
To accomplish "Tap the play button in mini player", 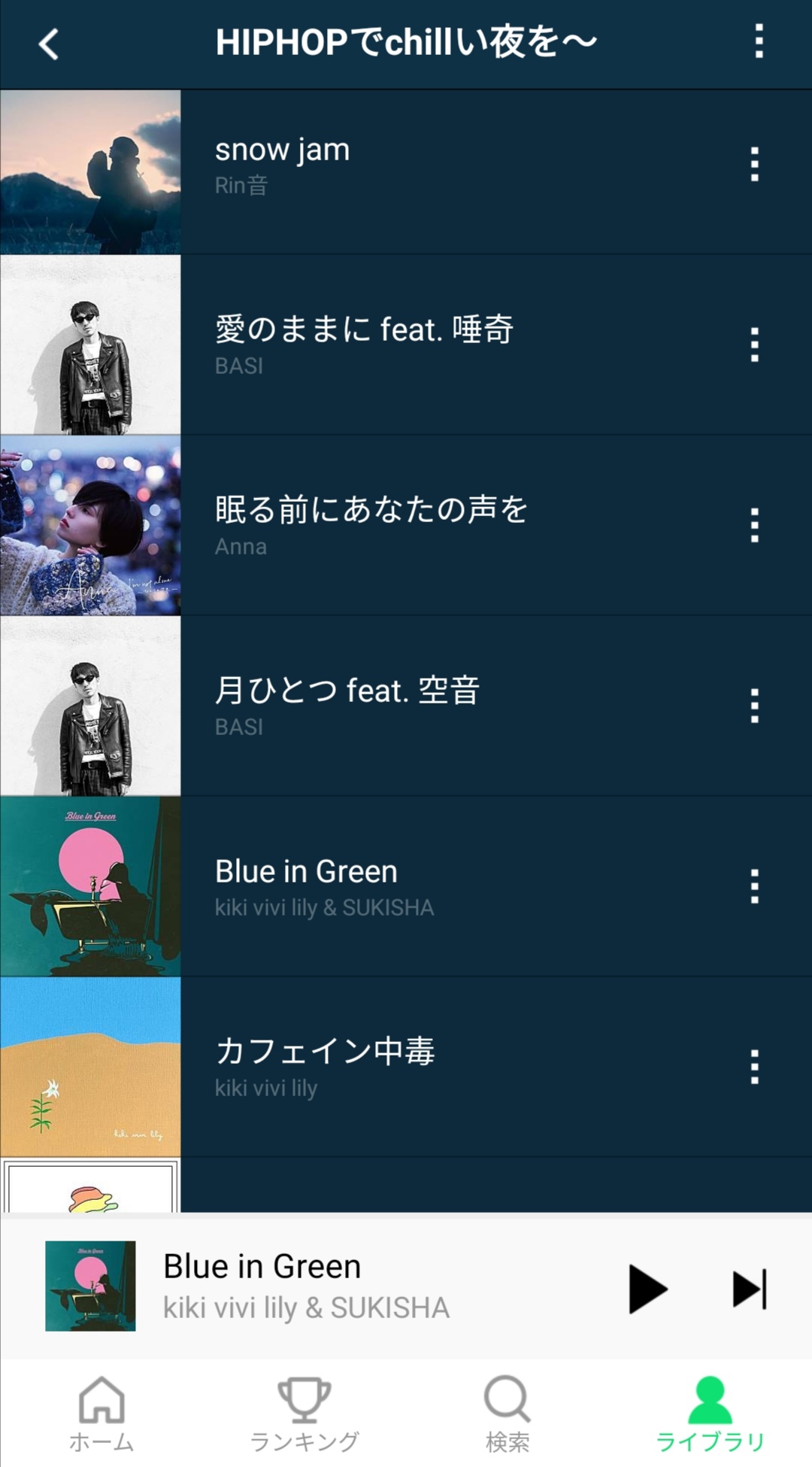I will (x=647, y=1289).
